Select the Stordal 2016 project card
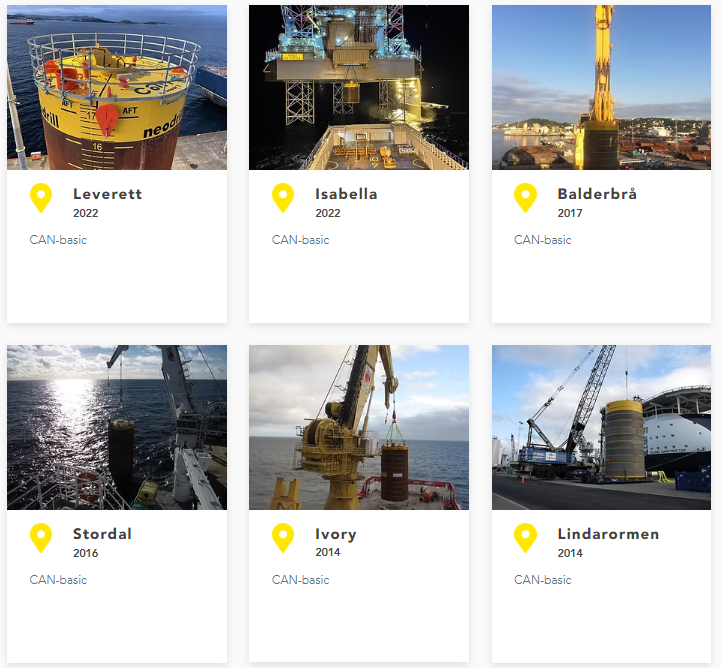 [102, 534]
